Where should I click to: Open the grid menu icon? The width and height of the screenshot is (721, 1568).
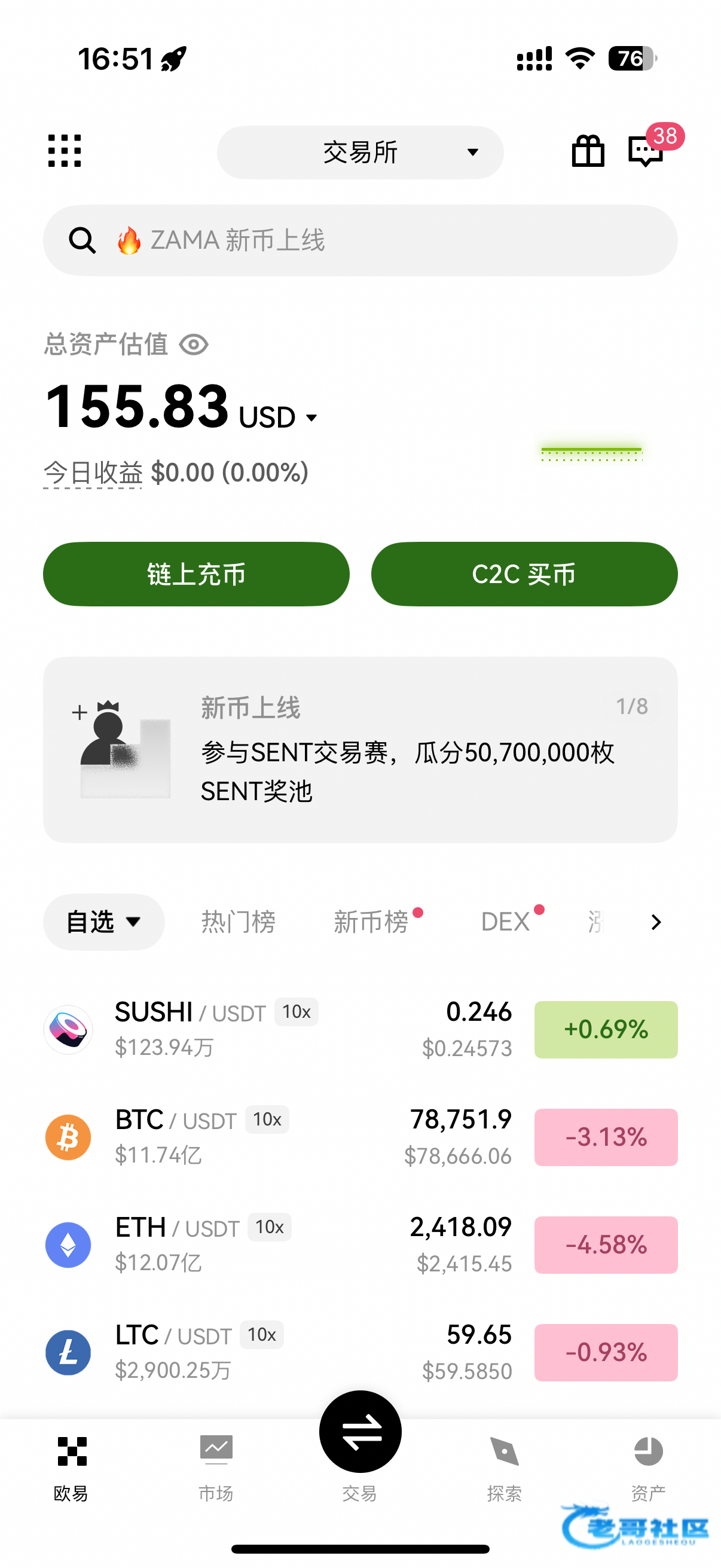[x=65, y=151]
